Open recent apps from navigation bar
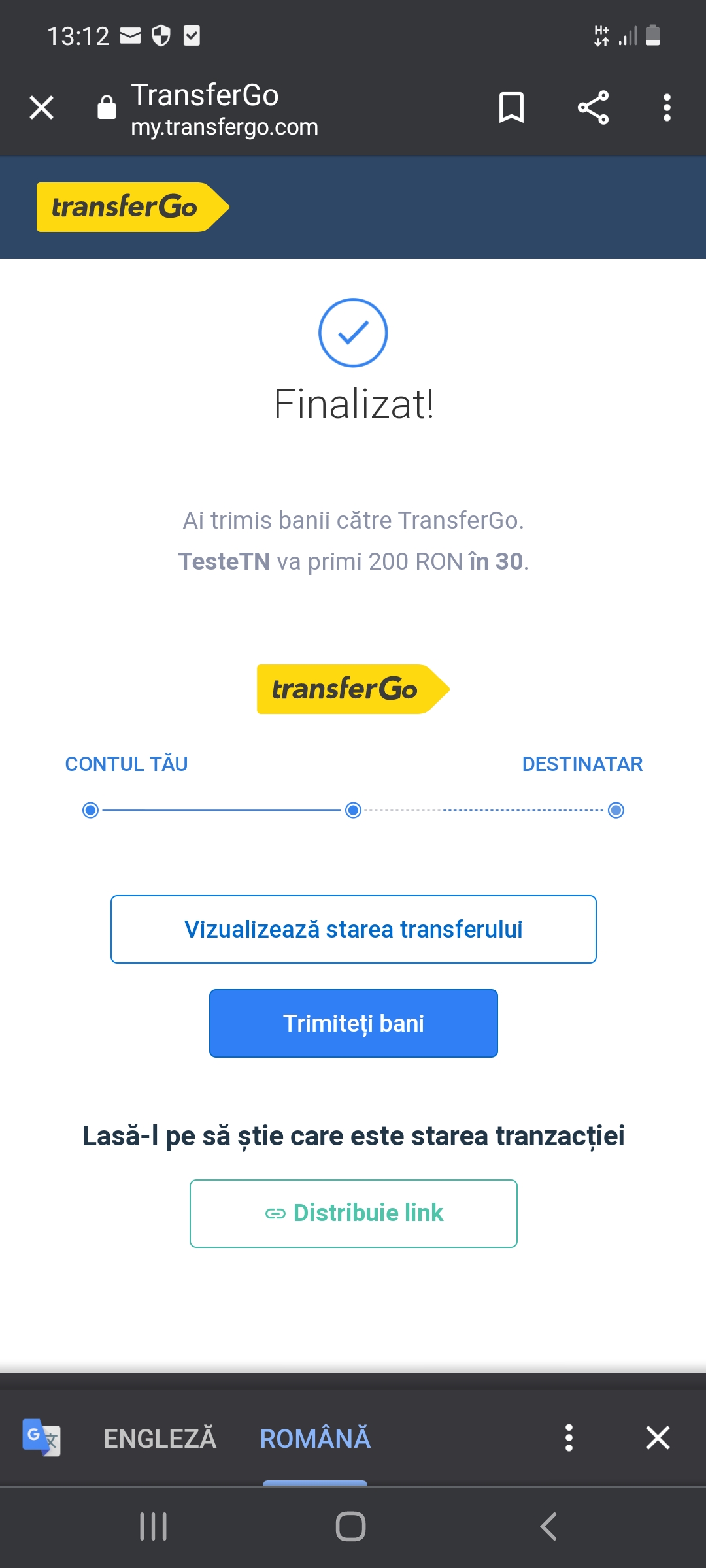Viewport: 706px width, 1568px height. pyautogui.click(x=154, y=1527)
